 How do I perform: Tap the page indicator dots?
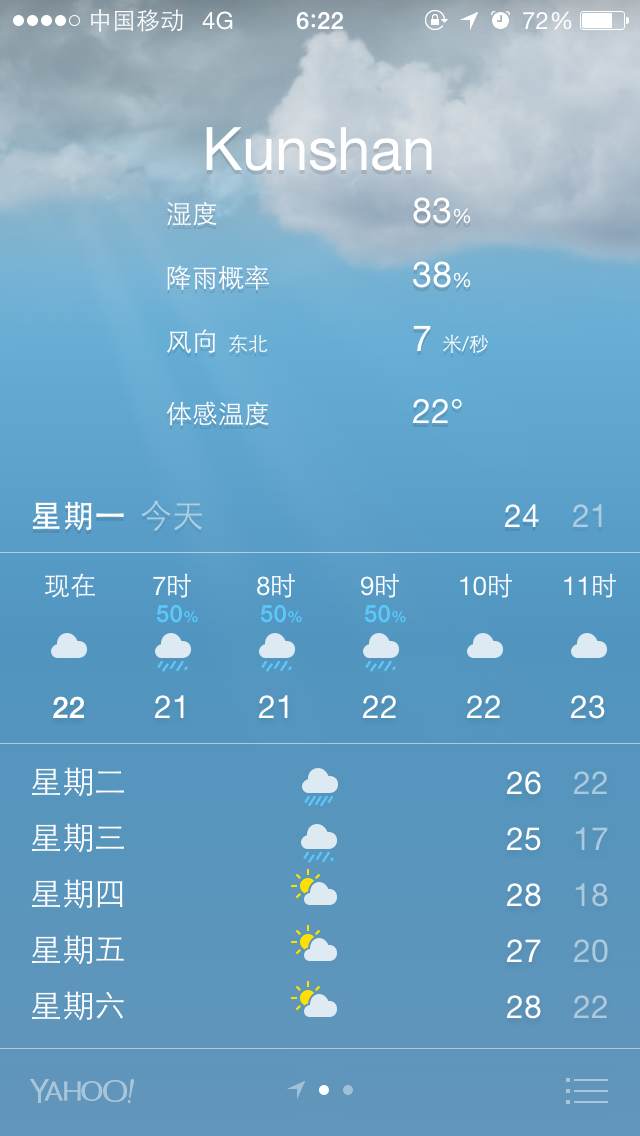pos(322,1090)
